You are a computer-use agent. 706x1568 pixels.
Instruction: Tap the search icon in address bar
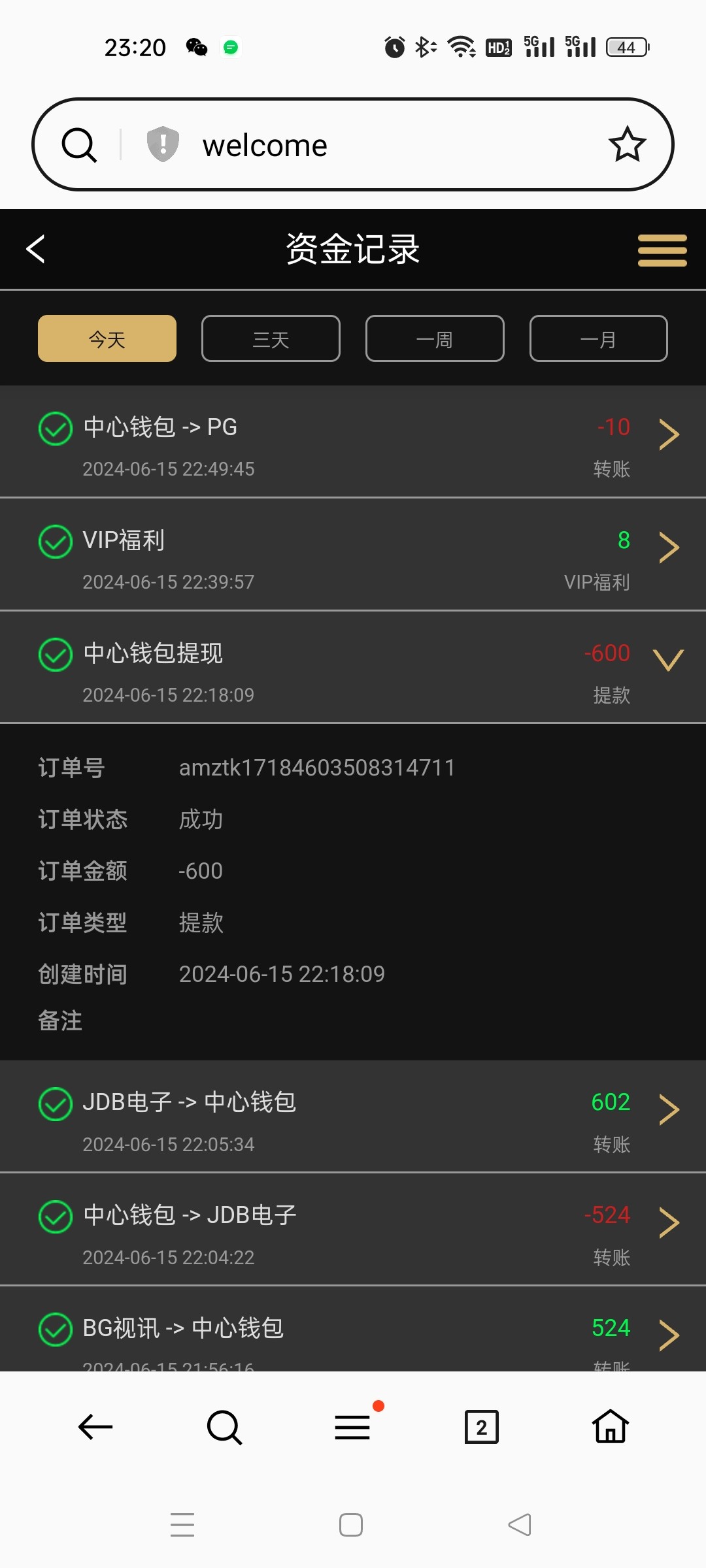tap(79, 144)
